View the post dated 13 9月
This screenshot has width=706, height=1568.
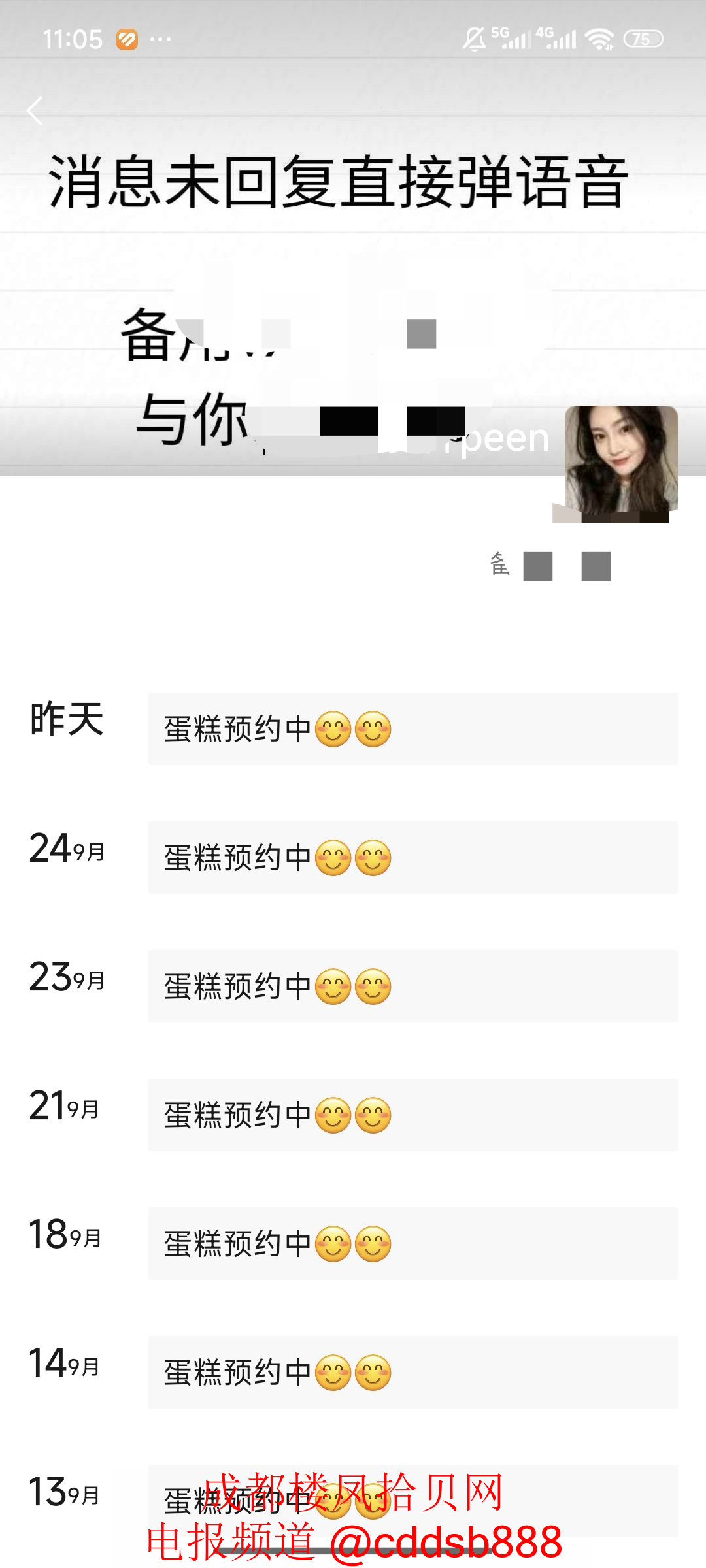[412, 1500]
